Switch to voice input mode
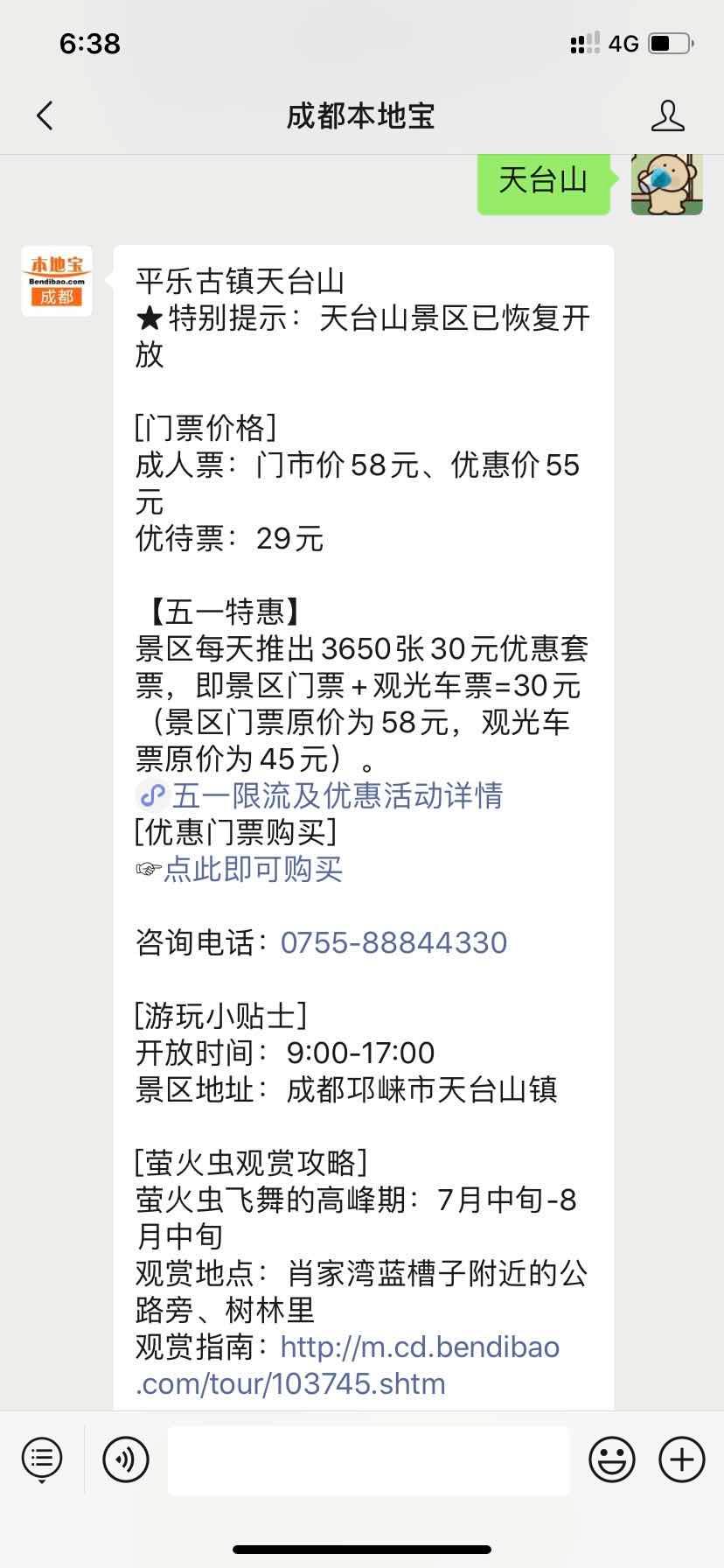The height and width of the screenshot is (1568, 724). point(126,1459)
